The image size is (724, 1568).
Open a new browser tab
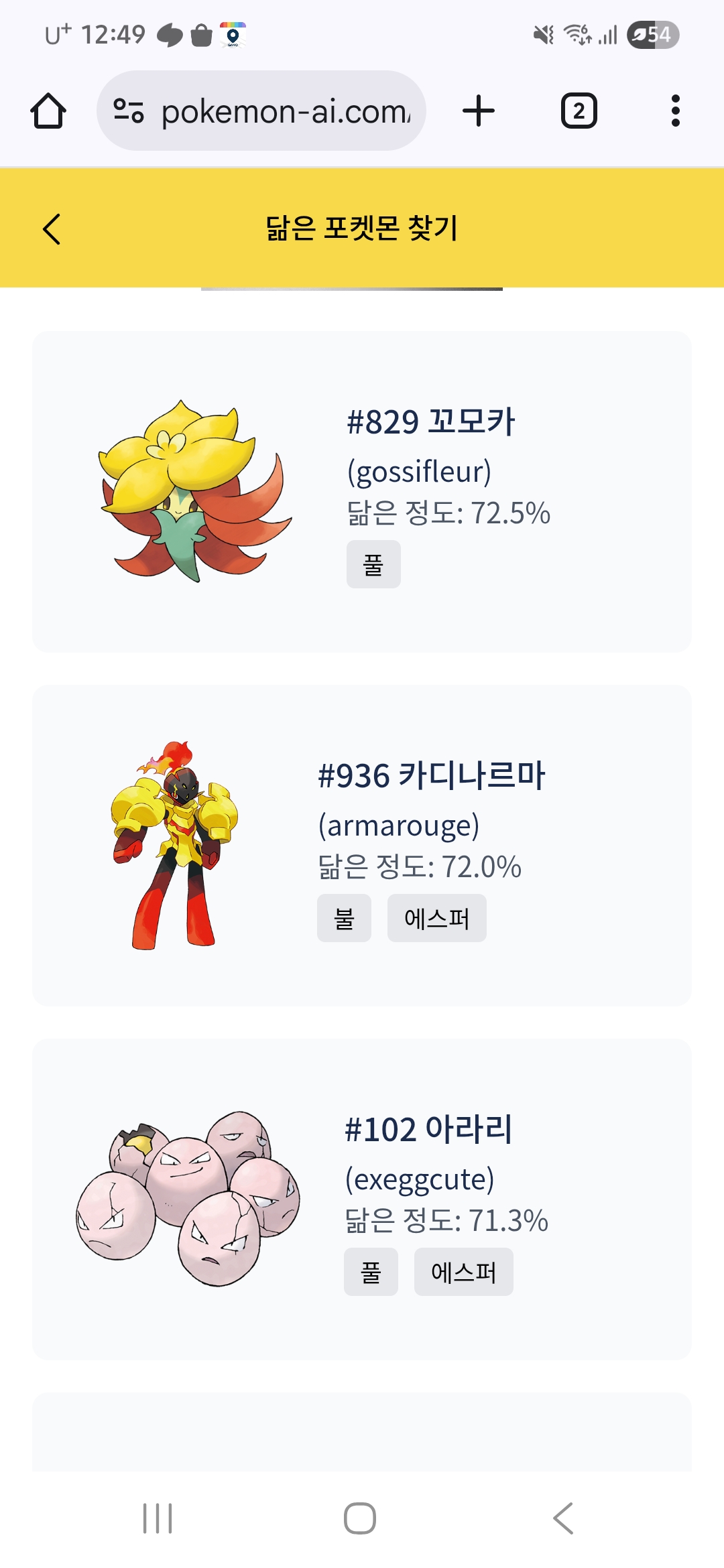(479, 111)
